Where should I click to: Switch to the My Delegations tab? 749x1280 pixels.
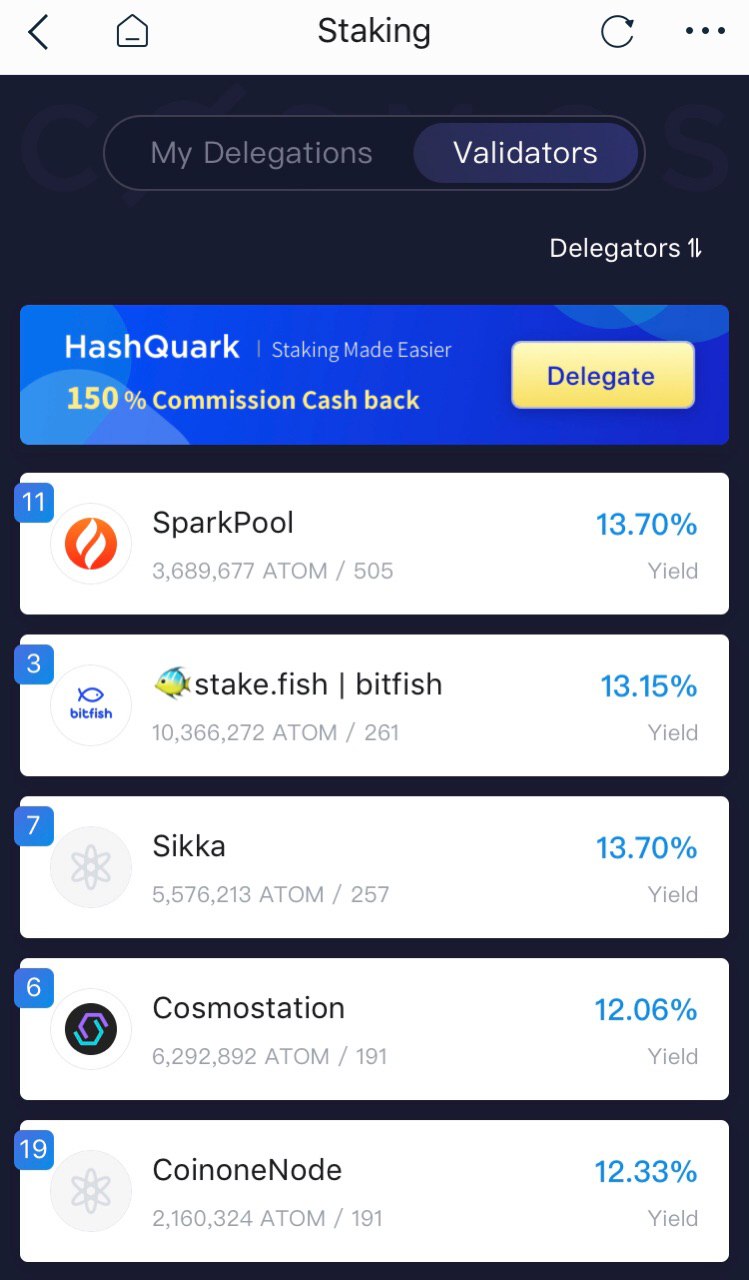tap(261, 153)
